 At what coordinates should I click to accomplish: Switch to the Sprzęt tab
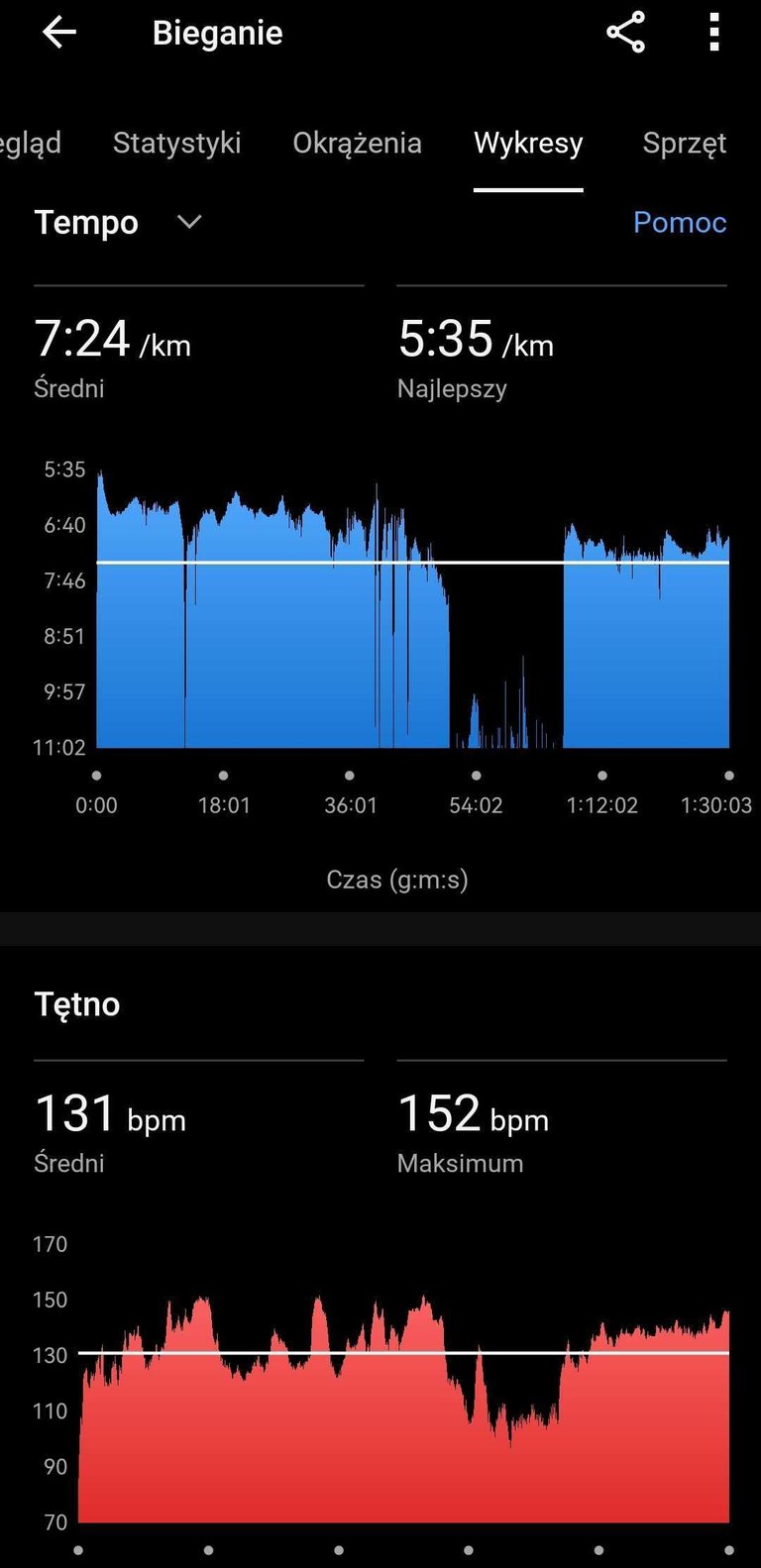pos(685,144)
